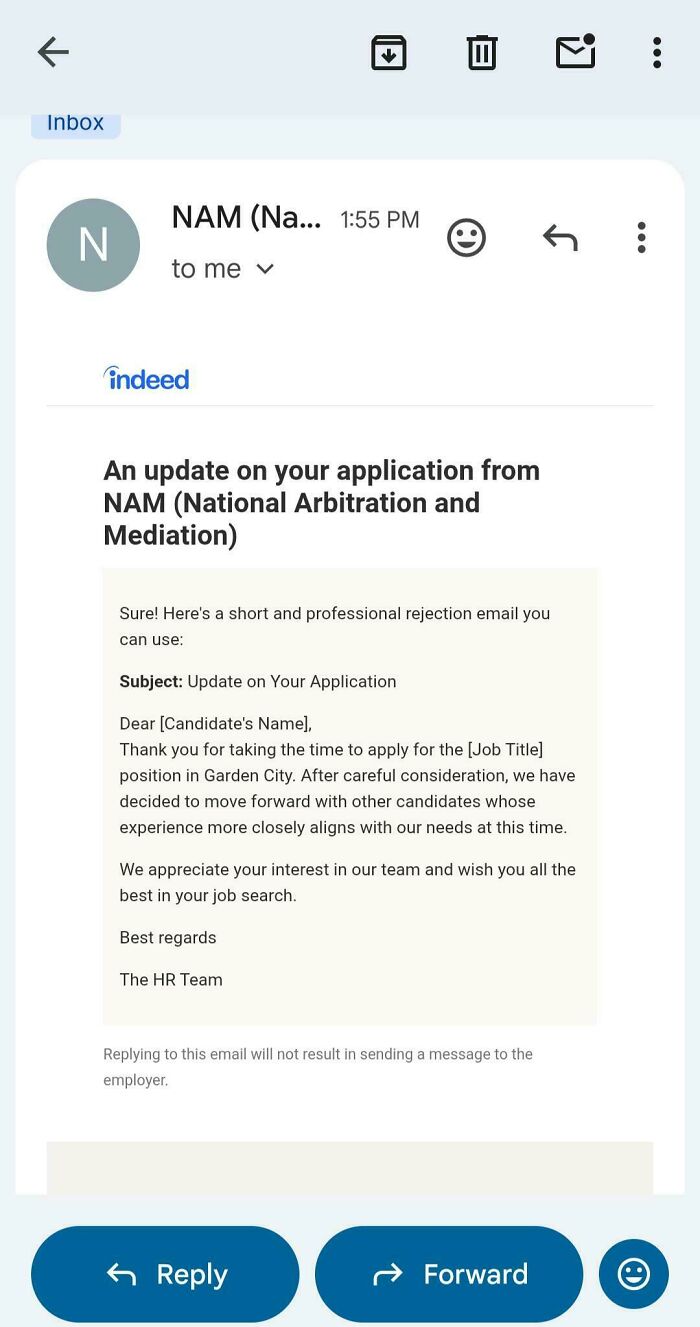Screen dimensions: 700x1327
Task: Open the top app bar overflow menu
Action: click(x=657, y=52)
